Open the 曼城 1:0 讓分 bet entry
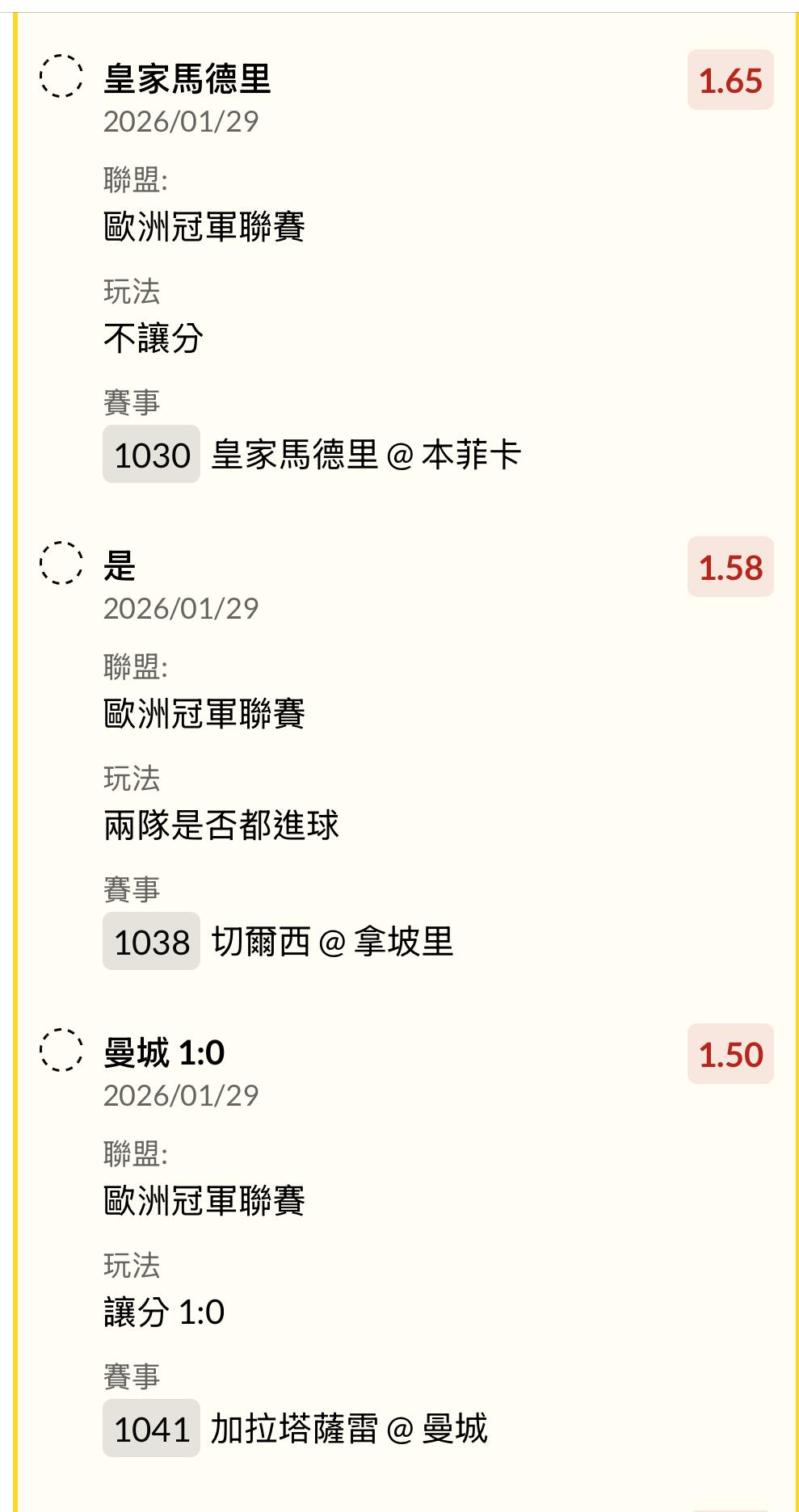 [164, 1053]
